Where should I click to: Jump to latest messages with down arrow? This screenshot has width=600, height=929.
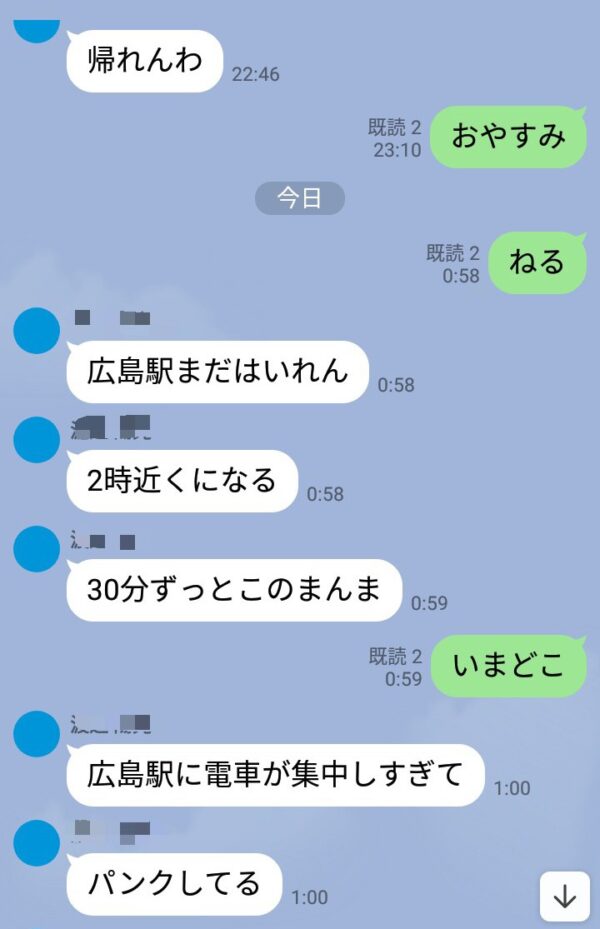tap(565, 897)
